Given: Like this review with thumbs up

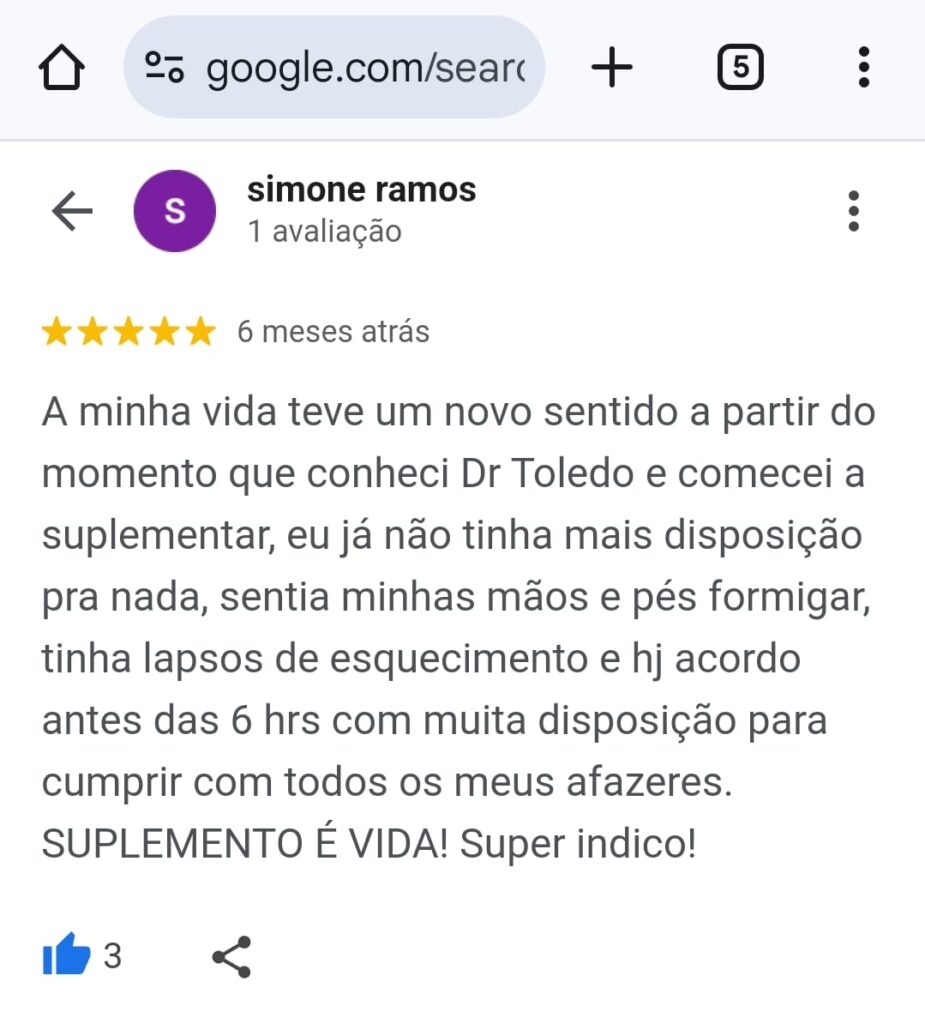Looking at the screenshot, I should click(x=67, y=957).
